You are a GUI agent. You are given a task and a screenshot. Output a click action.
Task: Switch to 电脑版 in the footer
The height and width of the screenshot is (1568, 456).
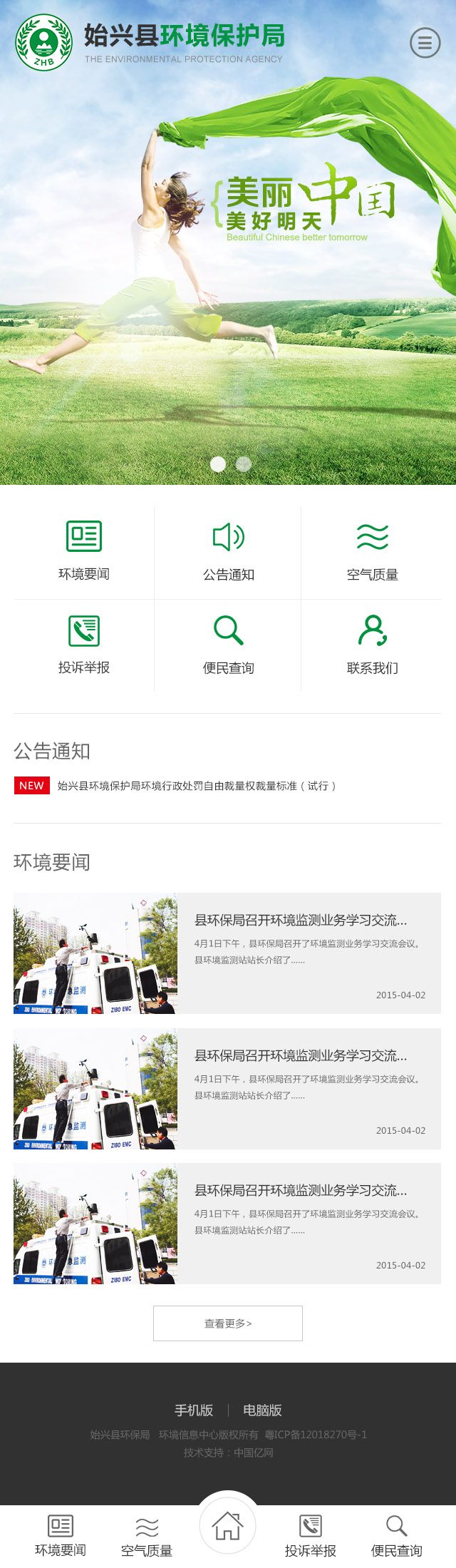pos(262,1410)
